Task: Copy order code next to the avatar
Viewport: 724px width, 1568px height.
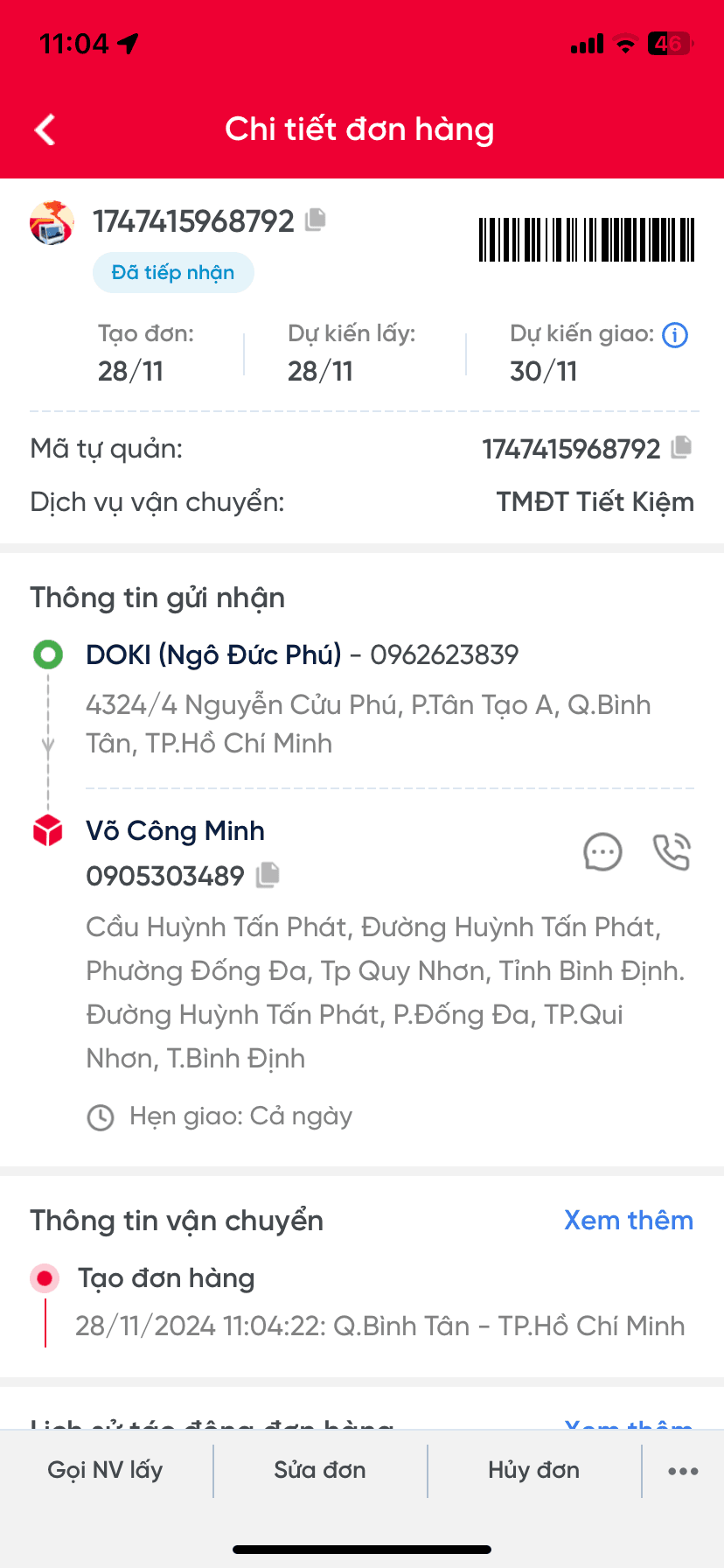Action: coord(316,220)
